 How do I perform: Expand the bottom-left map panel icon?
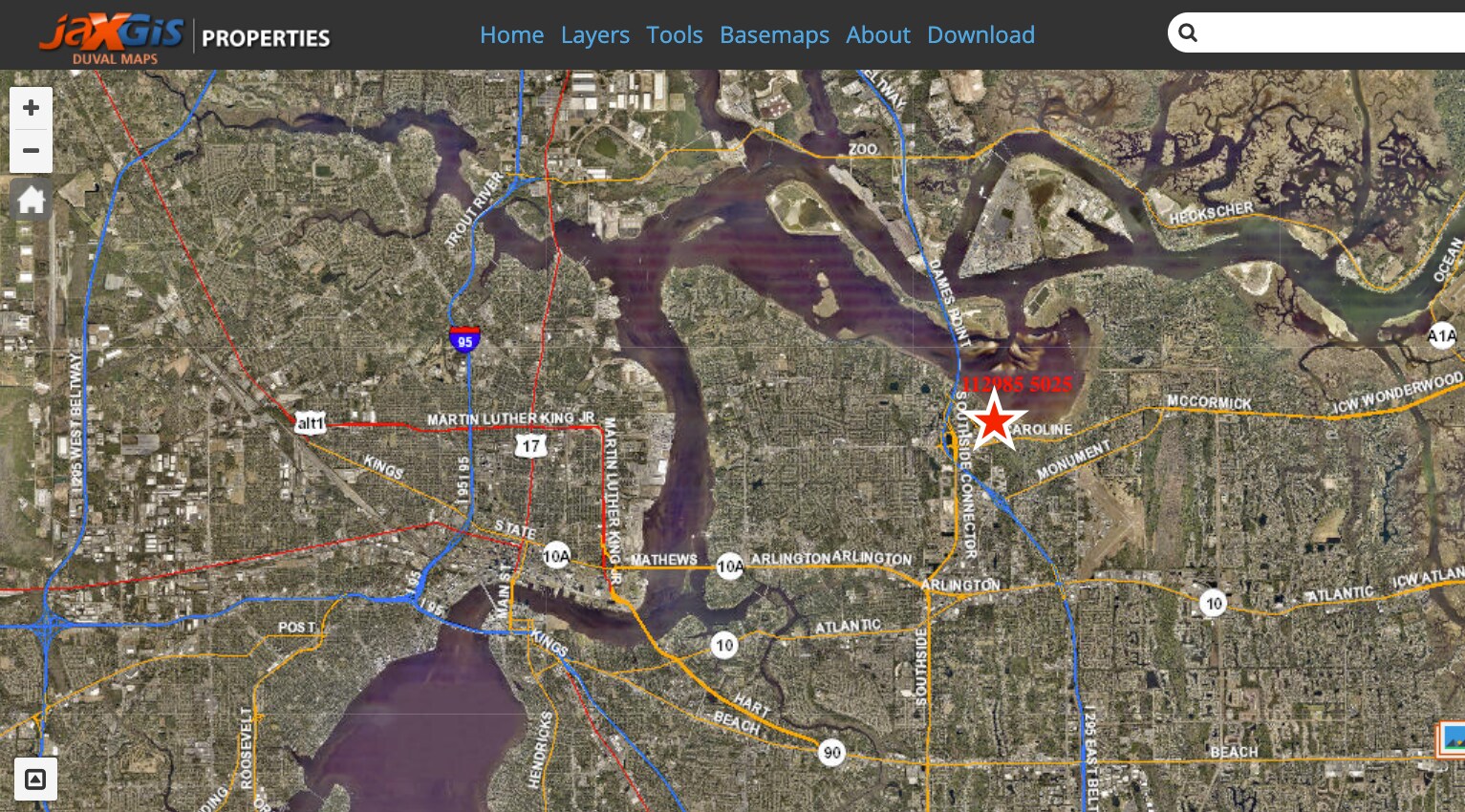(x=35, y=780)
